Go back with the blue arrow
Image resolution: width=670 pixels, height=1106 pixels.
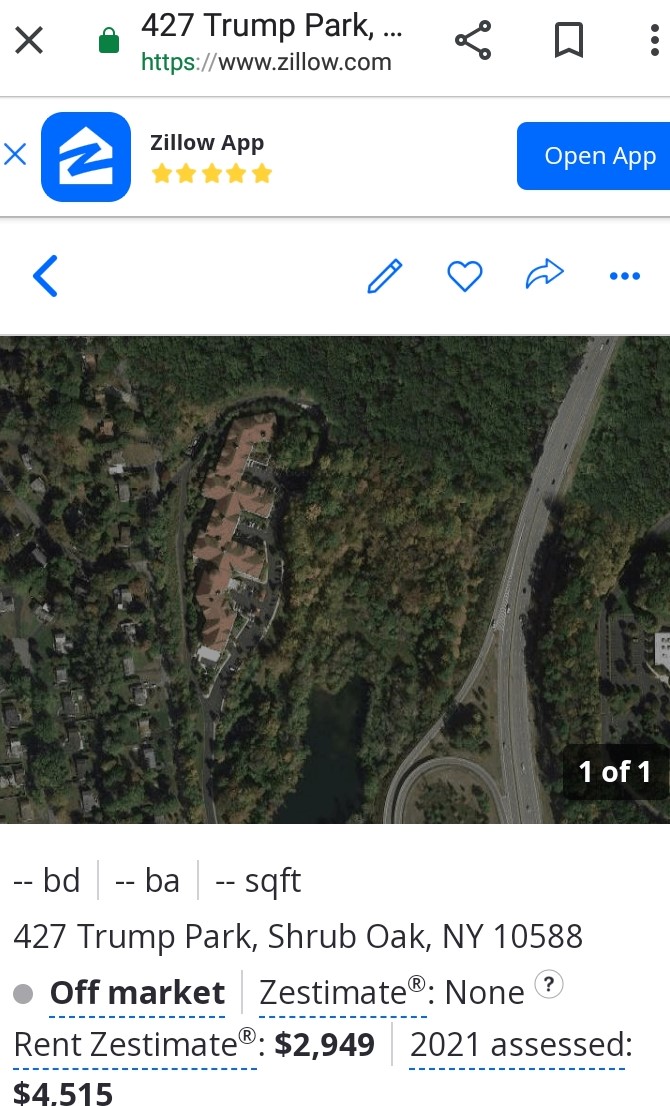click(x=45, y=276)
